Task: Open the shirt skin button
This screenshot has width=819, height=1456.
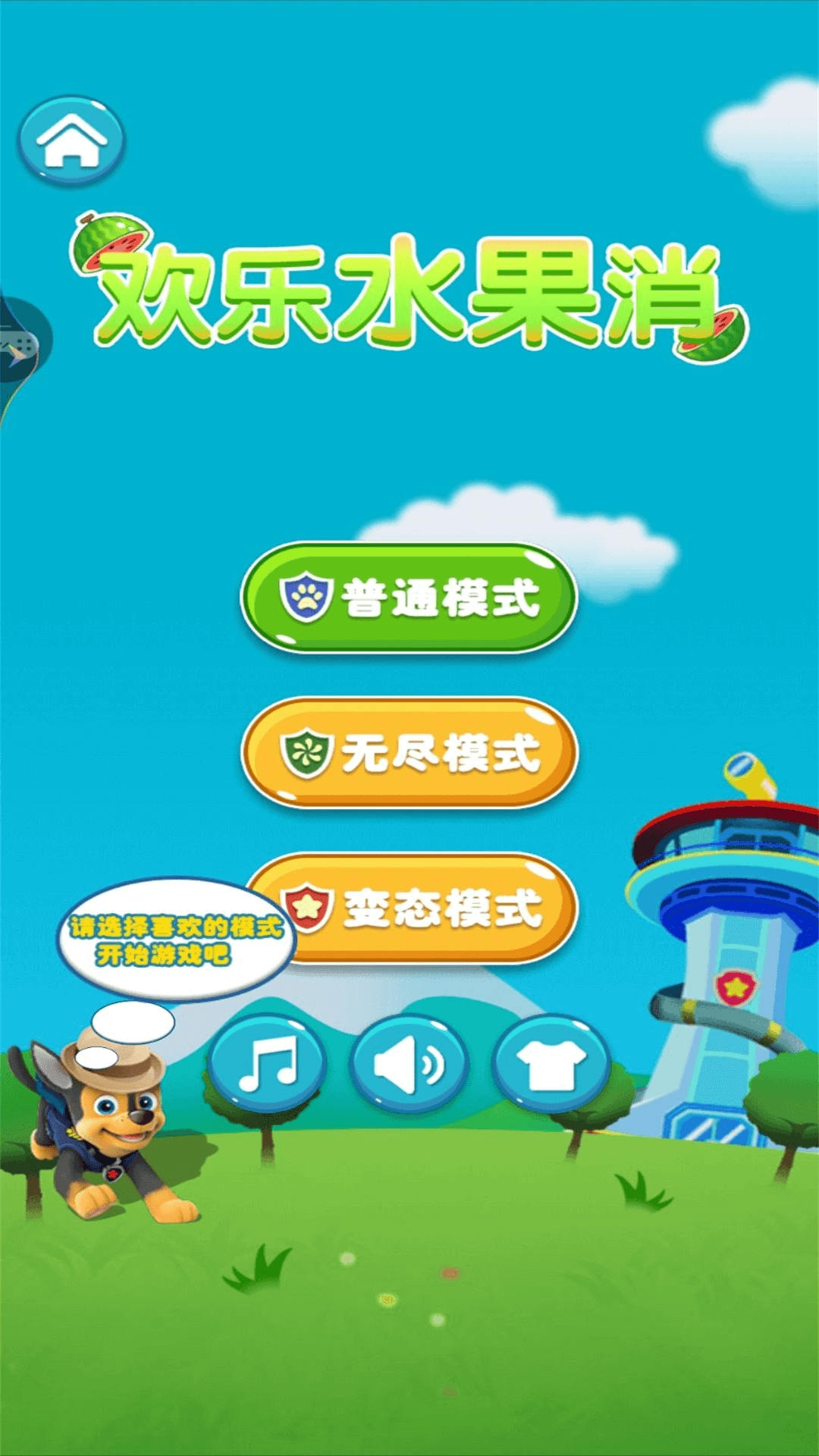Action: tap(551, 1063)
